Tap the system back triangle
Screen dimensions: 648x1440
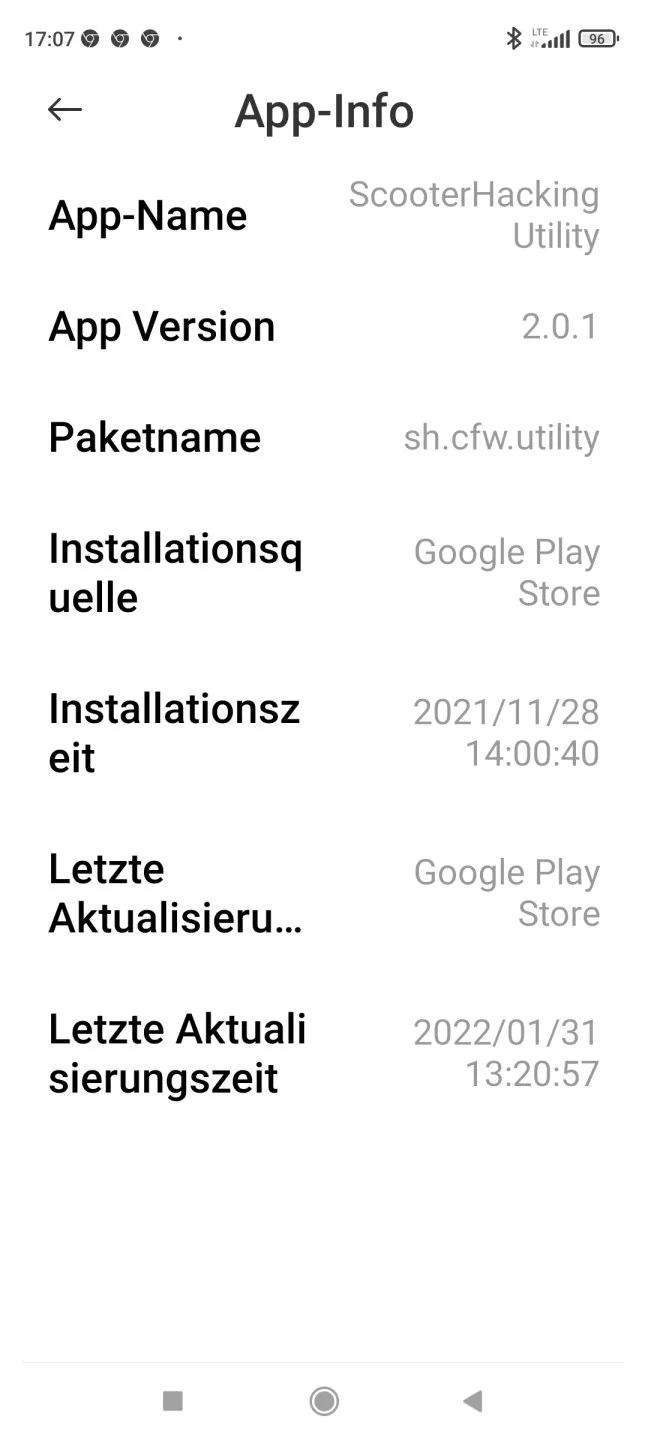coord(473,1401)
